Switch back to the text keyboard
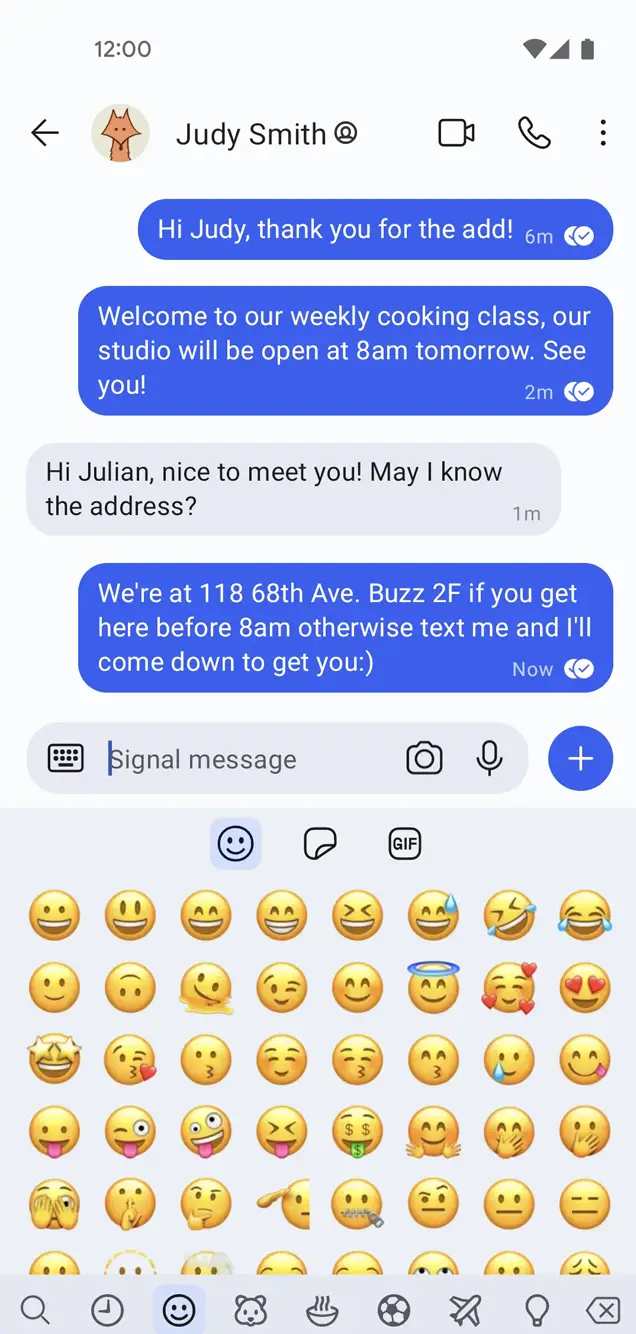 click(66, 759)
